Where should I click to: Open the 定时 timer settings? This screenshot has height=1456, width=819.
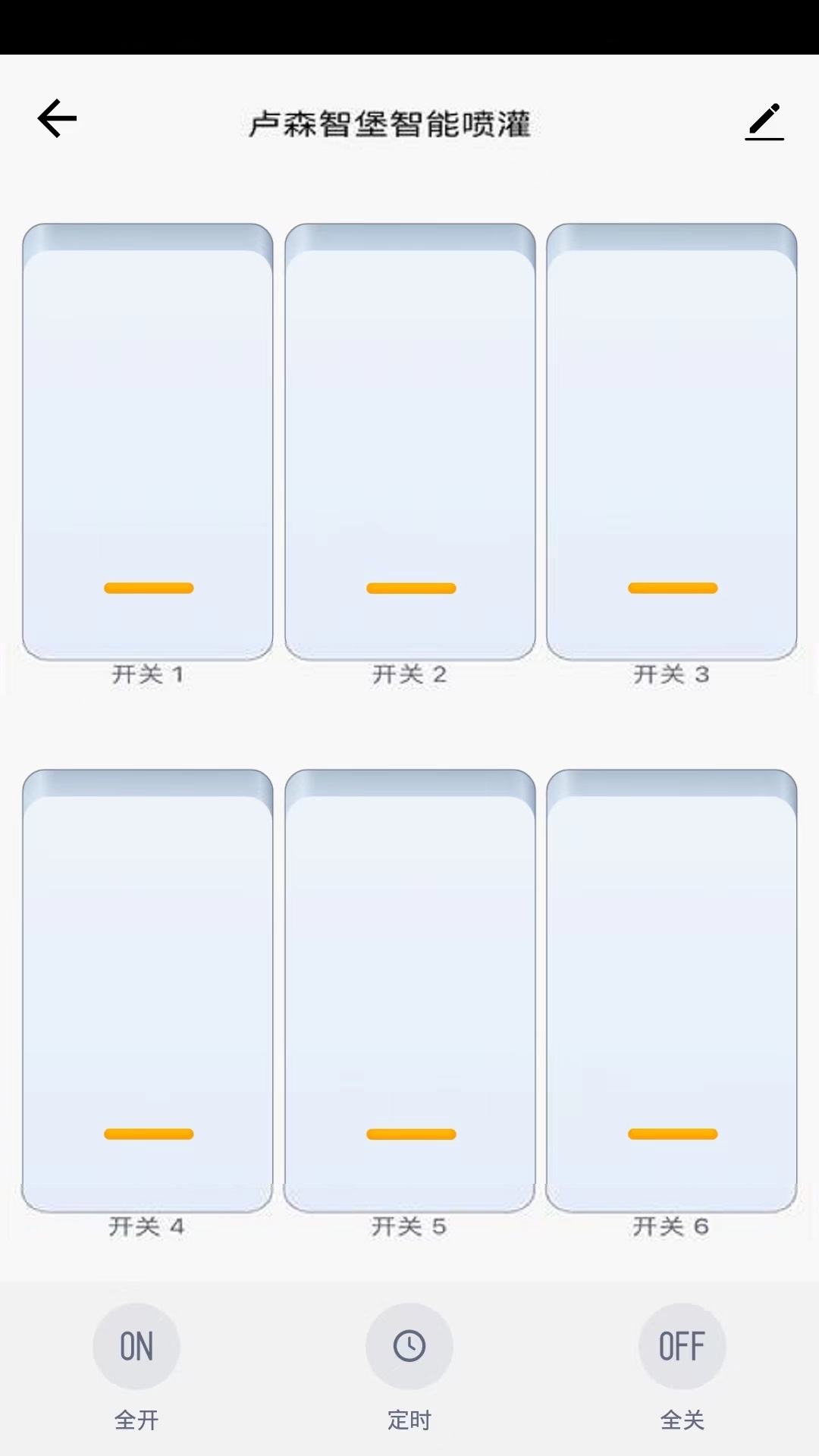[409, 1347]
